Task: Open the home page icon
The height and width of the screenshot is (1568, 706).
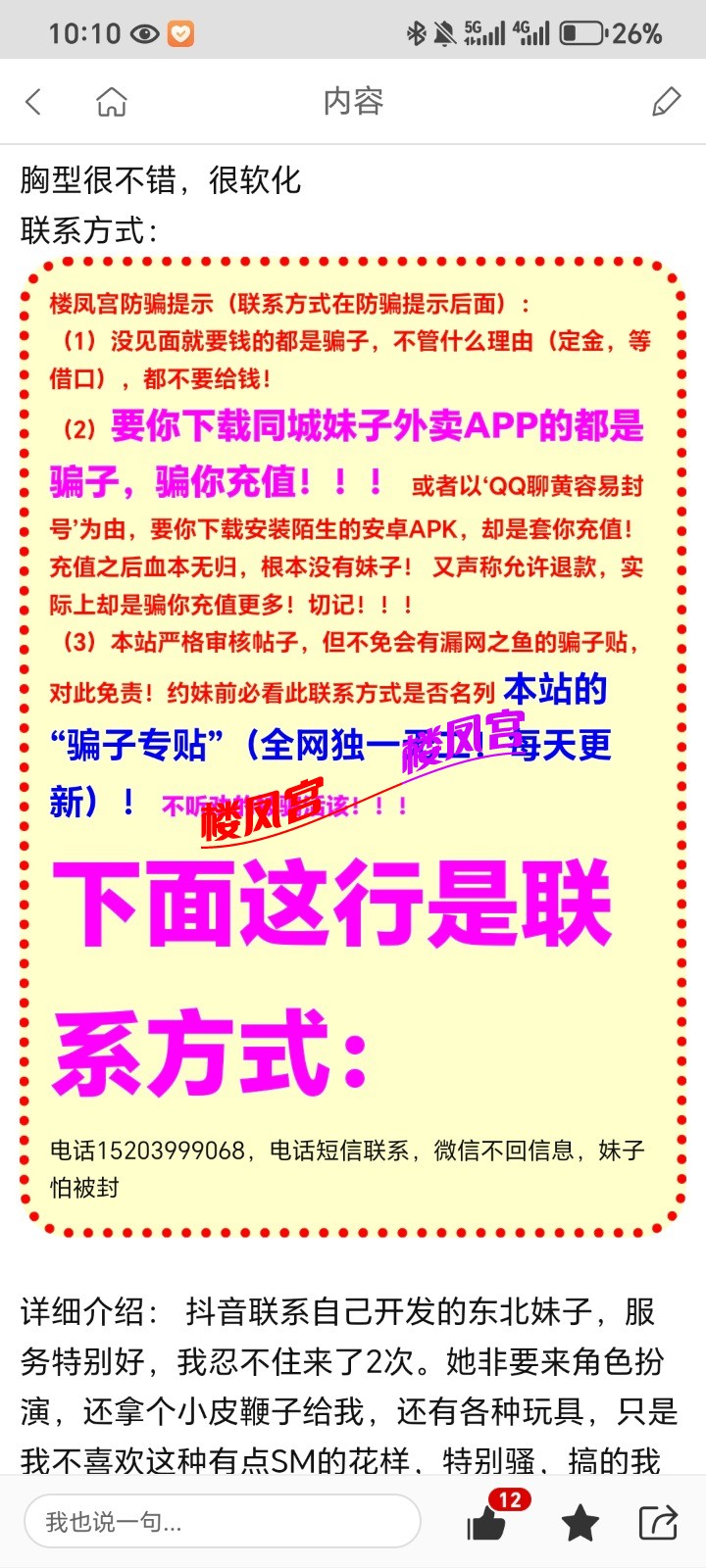Action: (111, 102)
